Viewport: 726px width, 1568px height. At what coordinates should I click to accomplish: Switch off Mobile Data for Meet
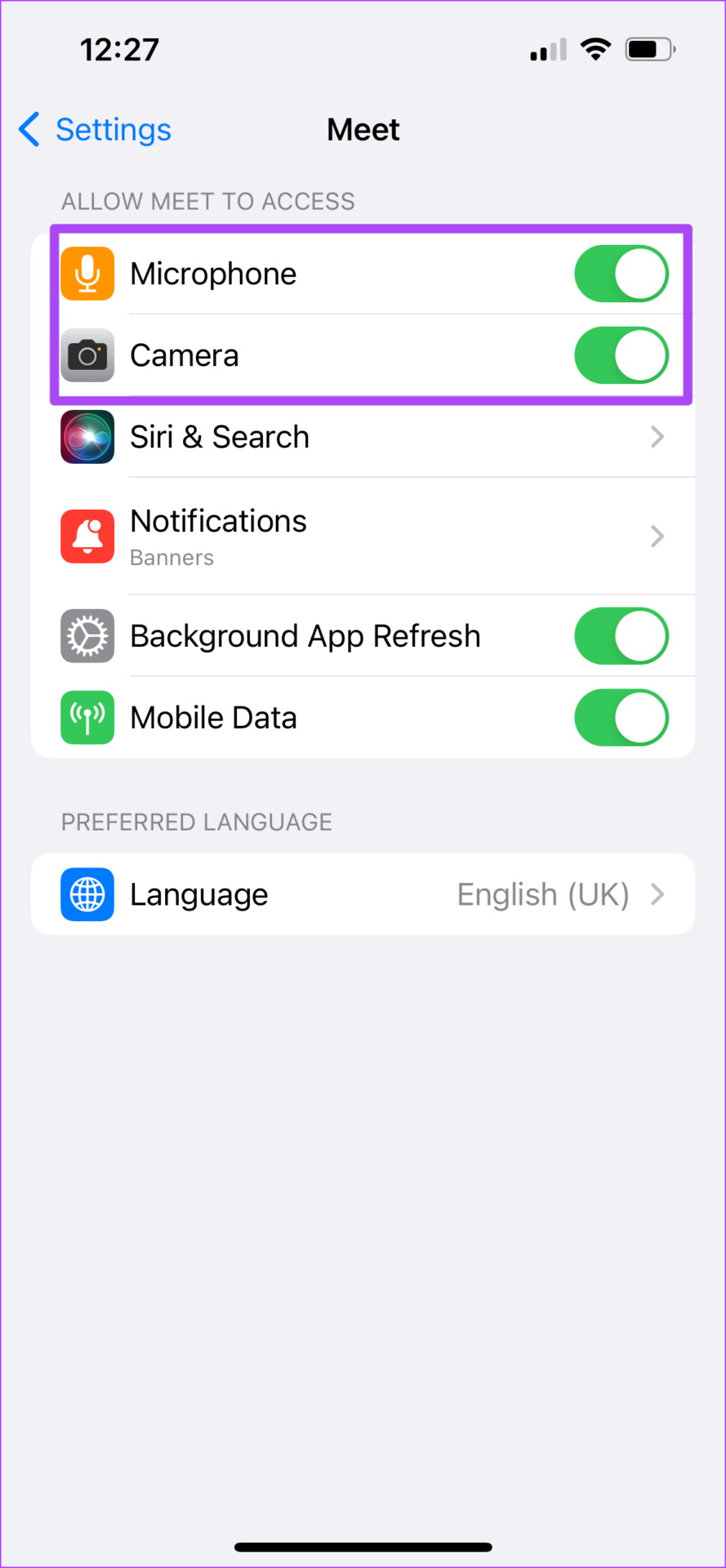point(621,718)
